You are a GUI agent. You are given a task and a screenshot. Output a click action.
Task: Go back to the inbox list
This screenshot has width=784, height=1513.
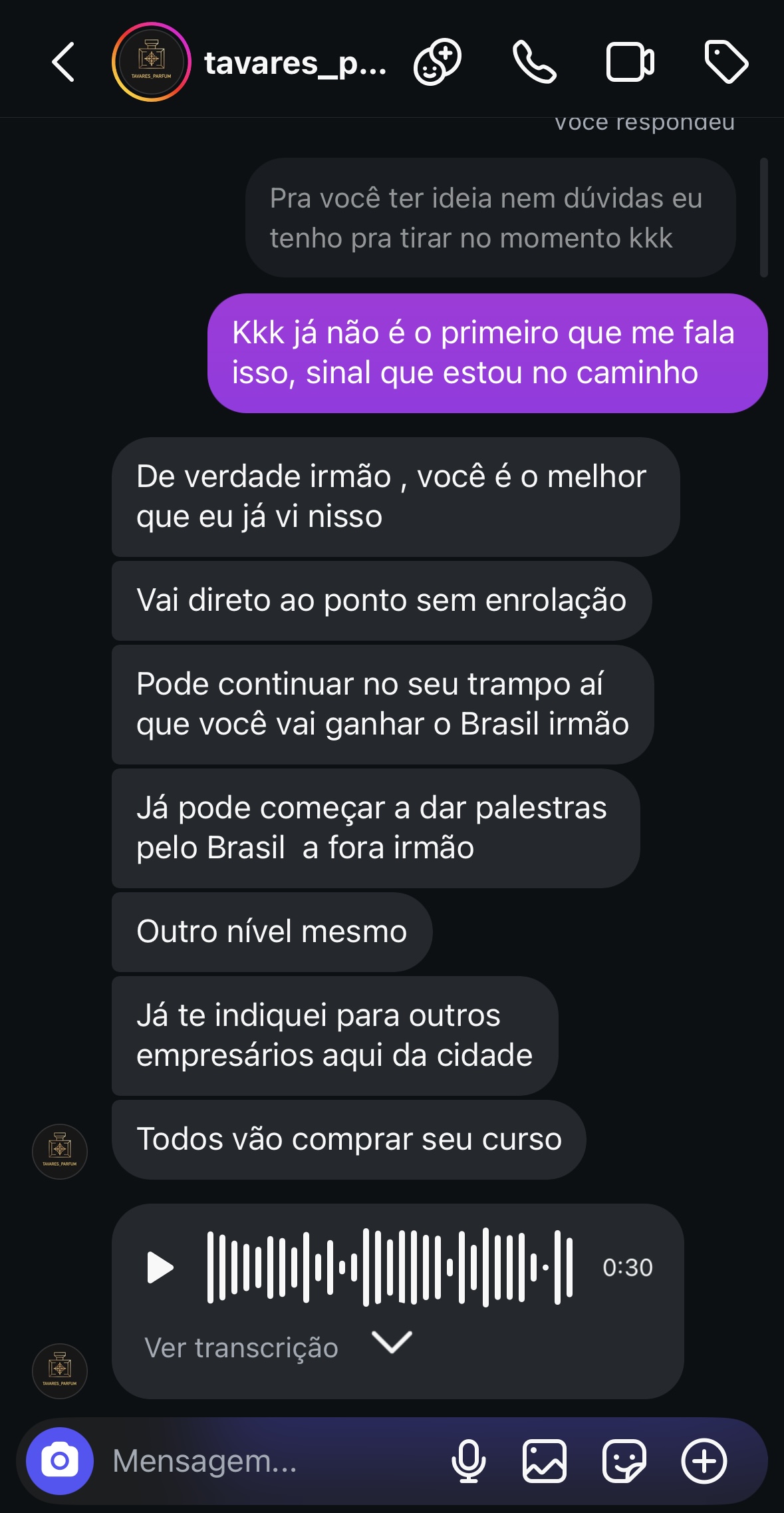point(63,63)
